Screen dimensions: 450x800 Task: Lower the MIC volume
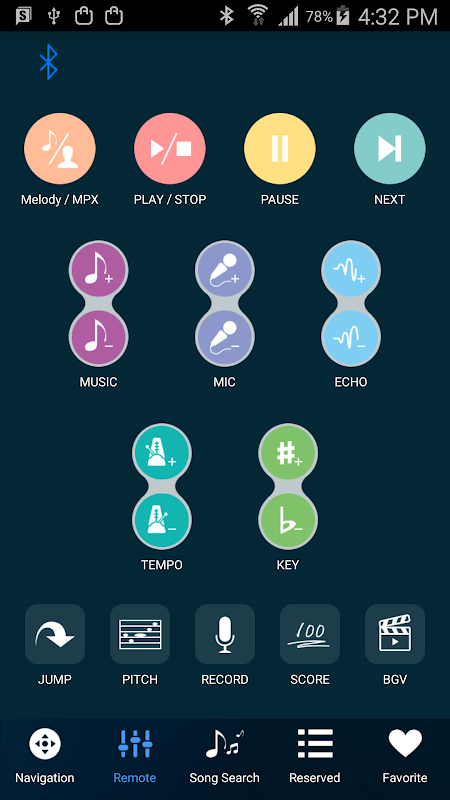click(x=224, y=338)
